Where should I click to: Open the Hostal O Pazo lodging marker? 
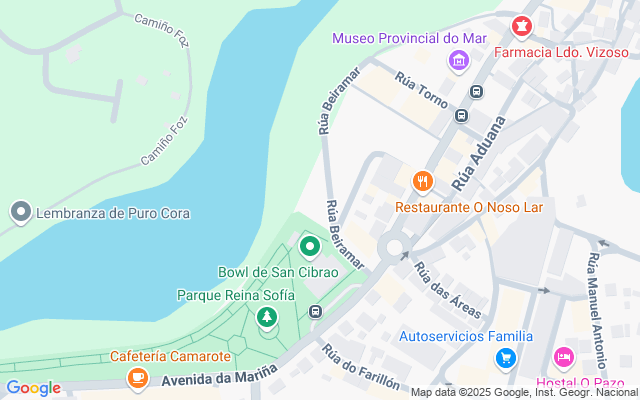pos(563,358)
